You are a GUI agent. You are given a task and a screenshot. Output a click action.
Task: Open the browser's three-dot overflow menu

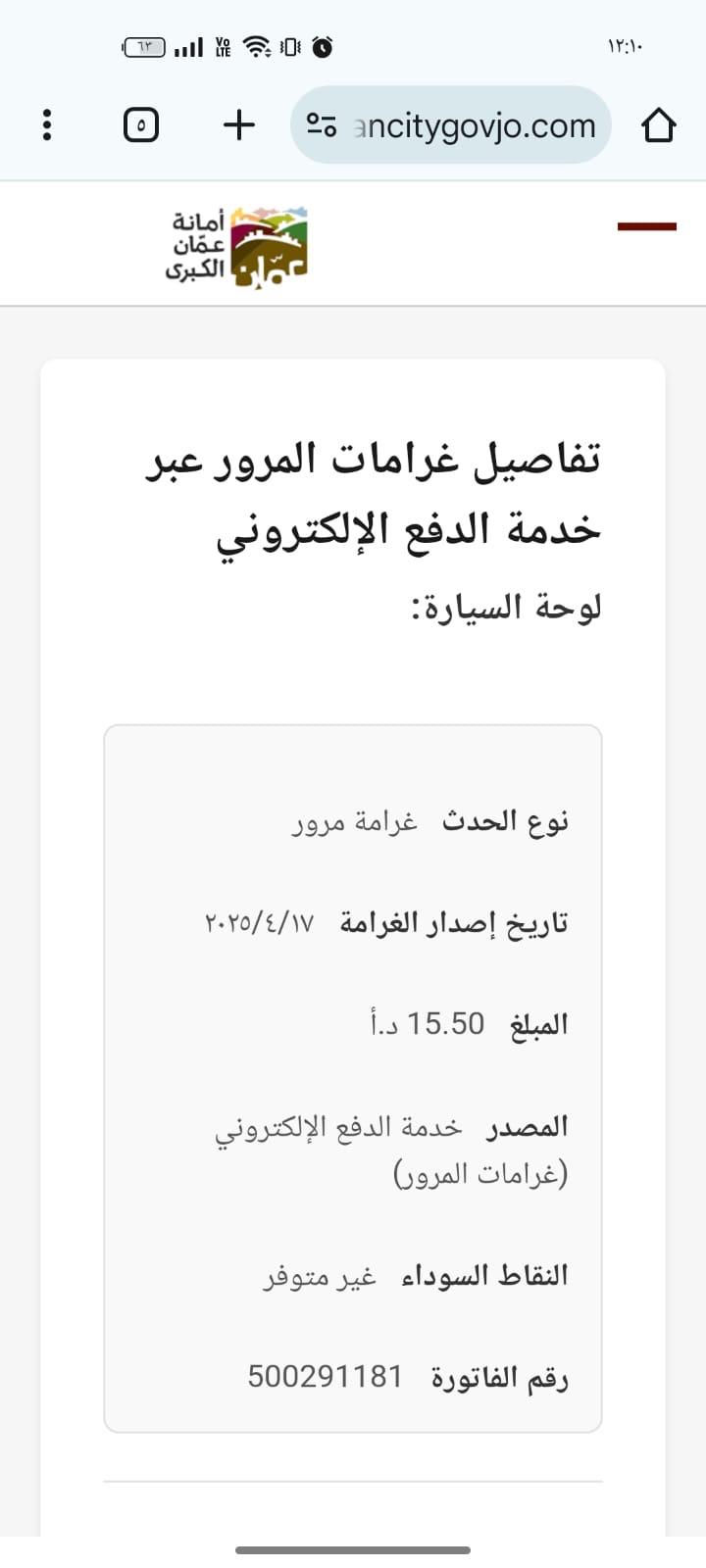(x=47, y=125)
